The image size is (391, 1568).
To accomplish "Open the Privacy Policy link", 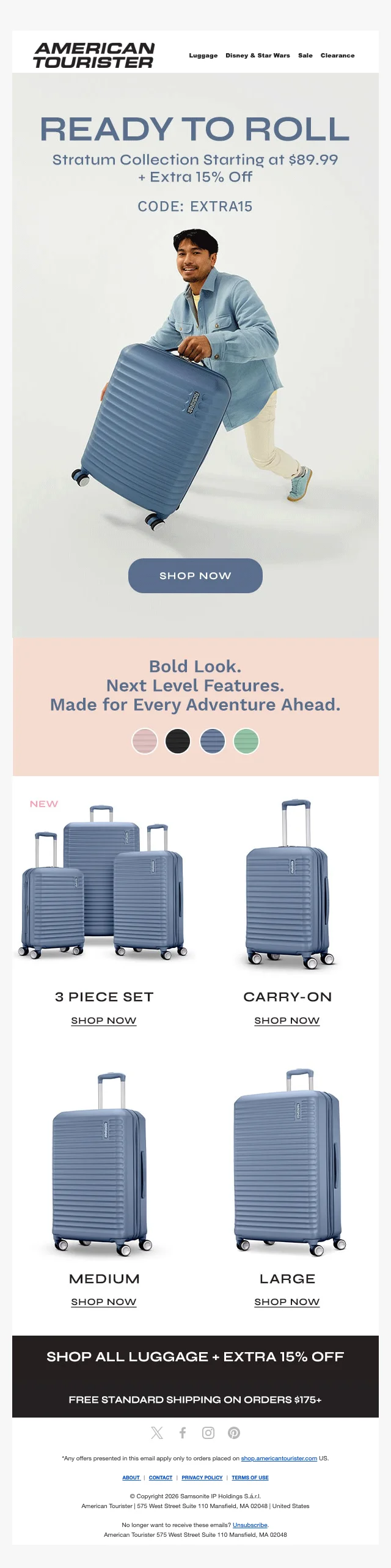I will pos(202,1477).
